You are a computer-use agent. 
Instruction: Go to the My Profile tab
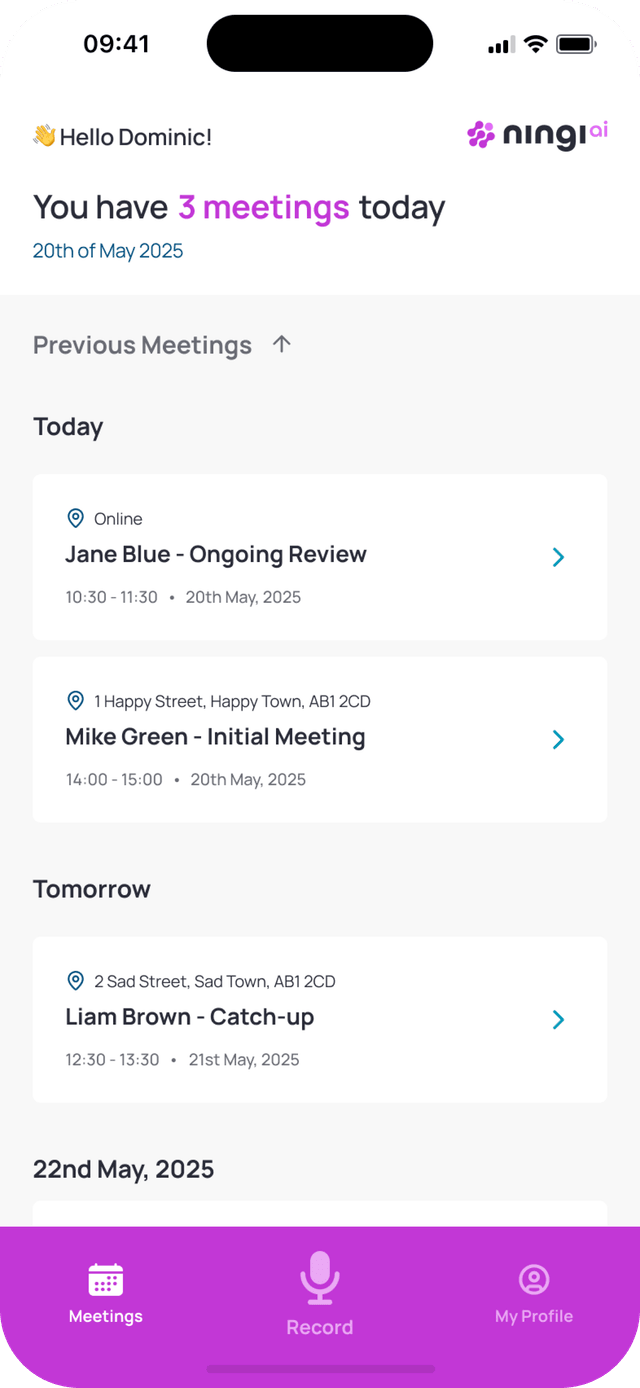[x=534, y=1294]
